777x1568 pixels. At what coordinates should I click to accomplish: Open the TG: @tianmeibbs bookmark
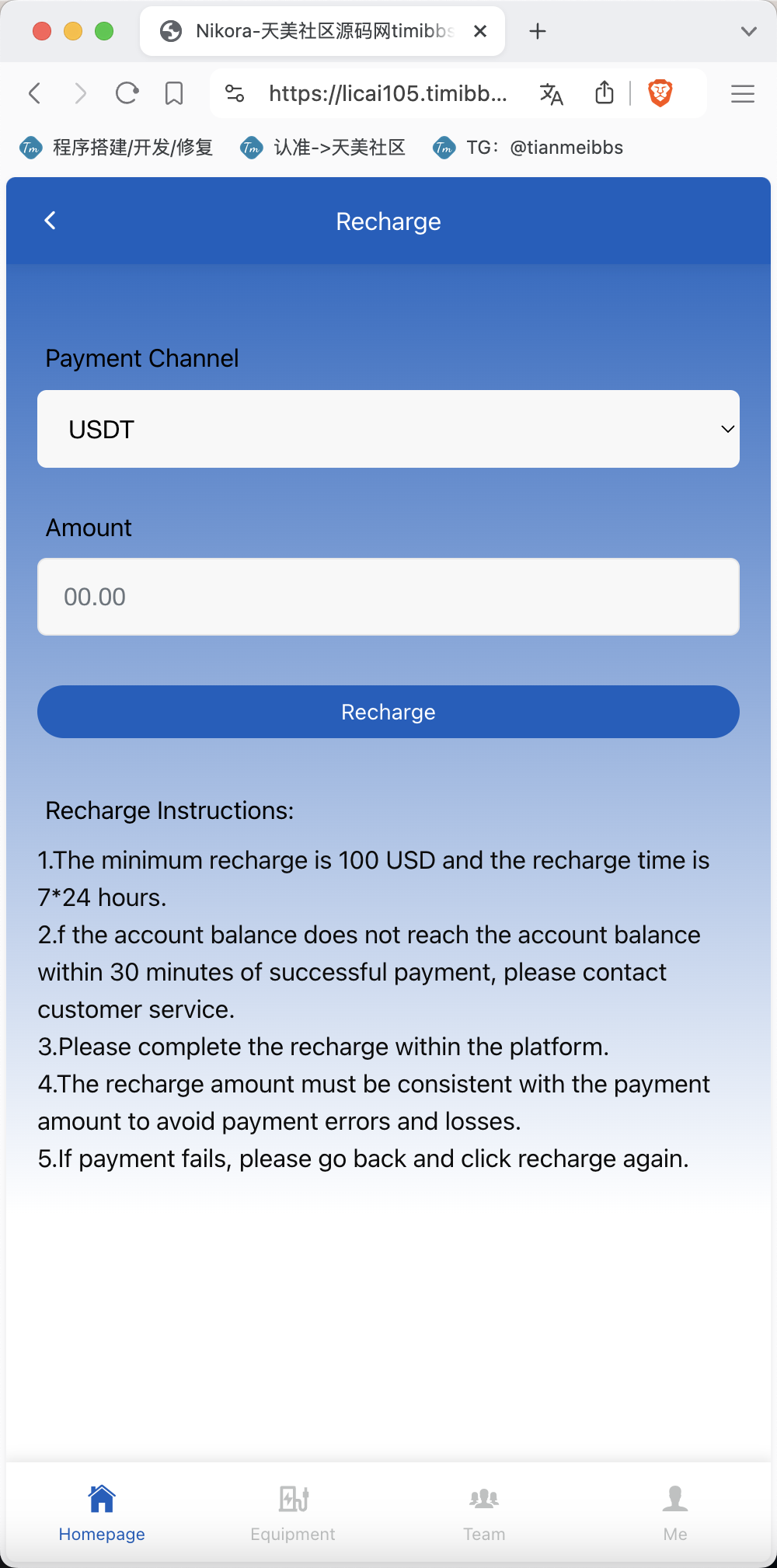[528, 148]
